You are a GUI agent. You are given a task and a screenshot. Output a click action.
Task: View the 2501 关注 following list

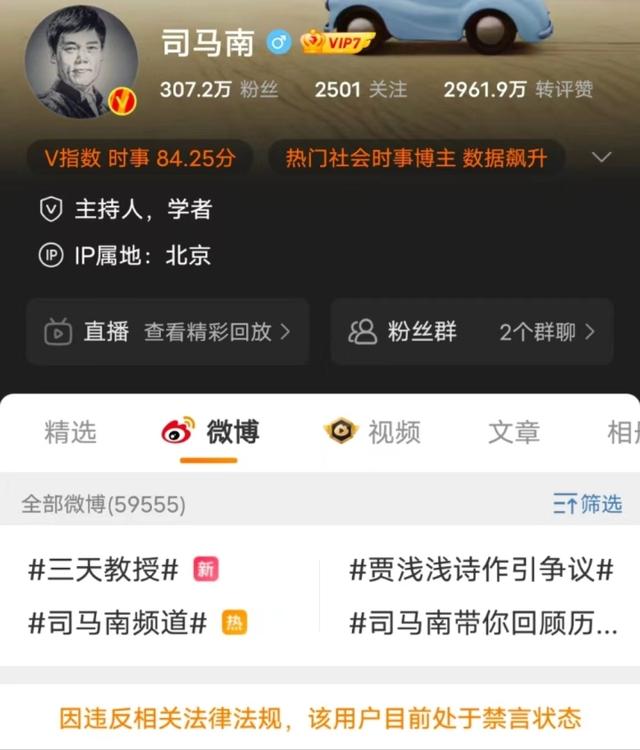click(x=360, y=90)
